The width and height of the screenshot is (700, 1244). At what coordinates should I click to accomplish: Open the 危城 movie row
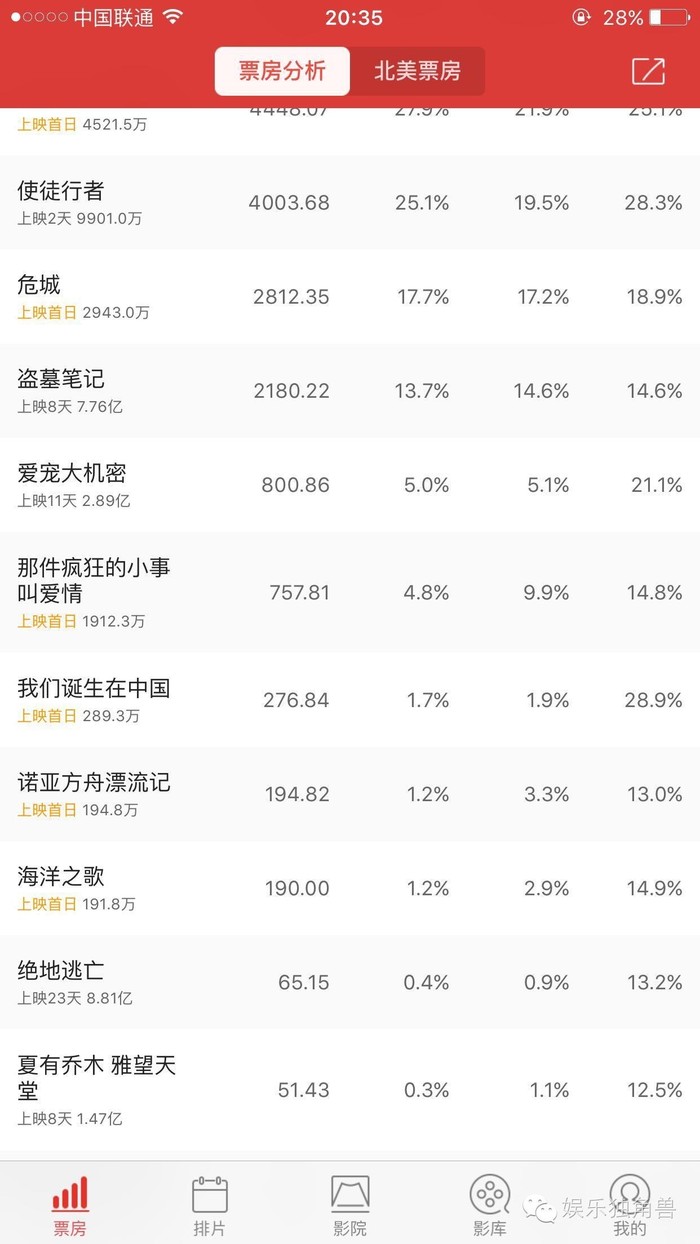click(350, 297)
